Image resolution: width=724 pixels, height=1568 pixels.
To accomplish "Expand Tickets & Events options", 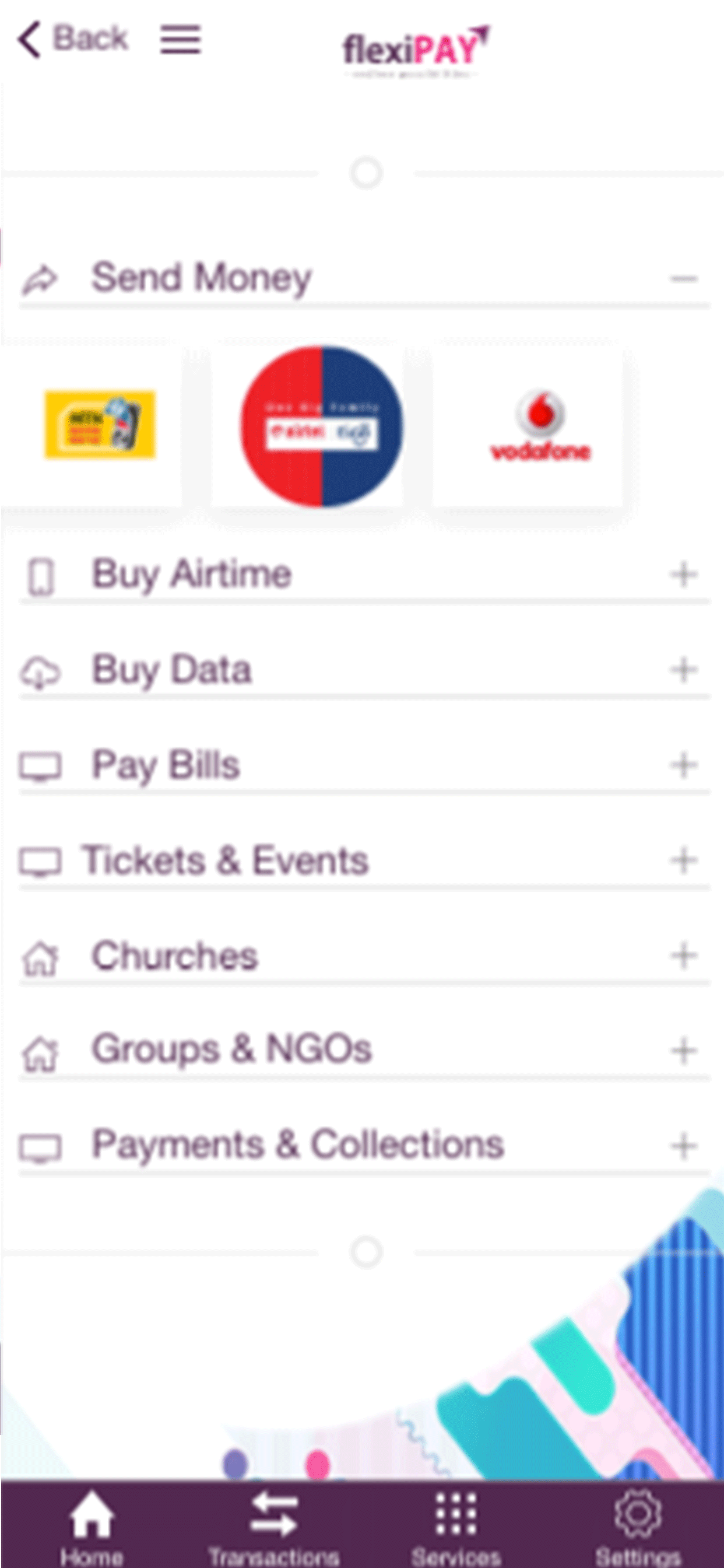I will coord(684,860).
